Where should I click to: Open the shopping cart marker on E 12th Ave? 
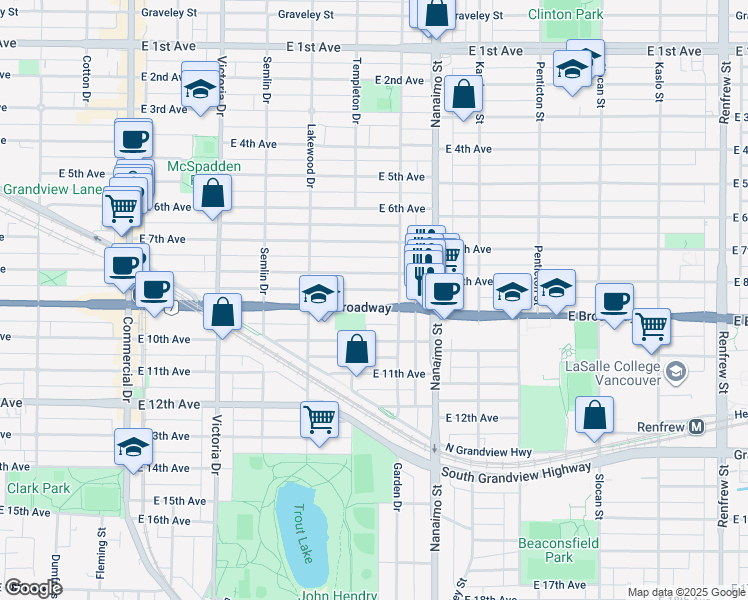pos(320,418)
